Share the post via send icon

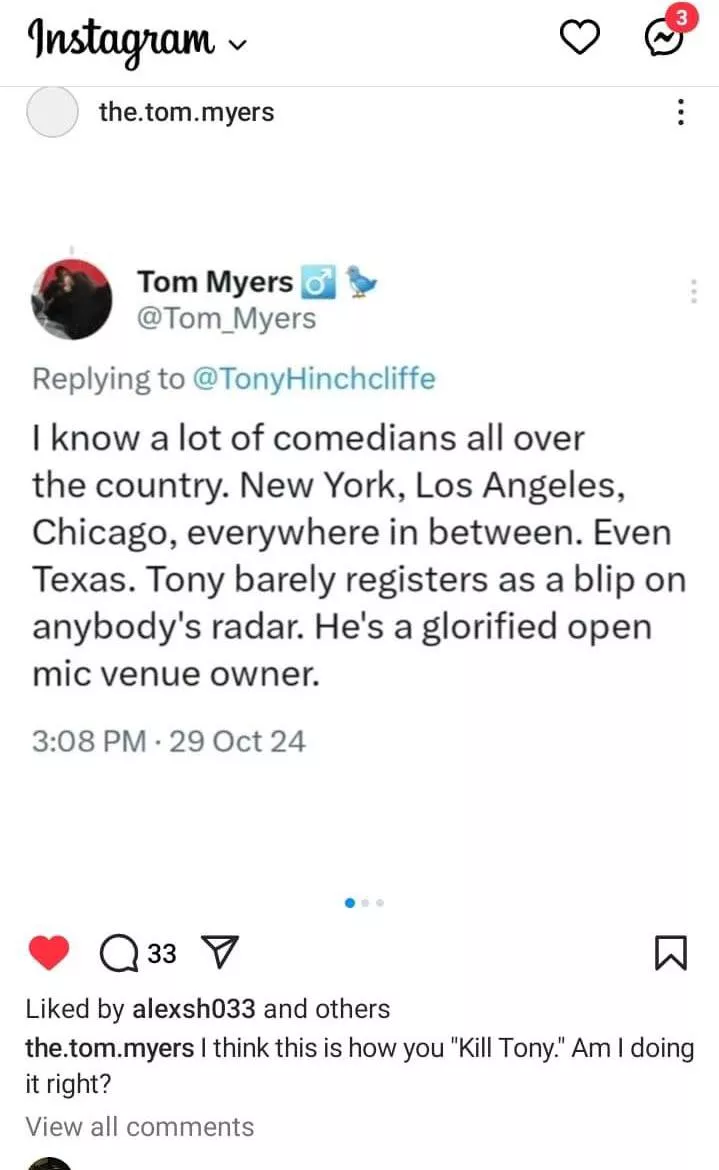218,954
